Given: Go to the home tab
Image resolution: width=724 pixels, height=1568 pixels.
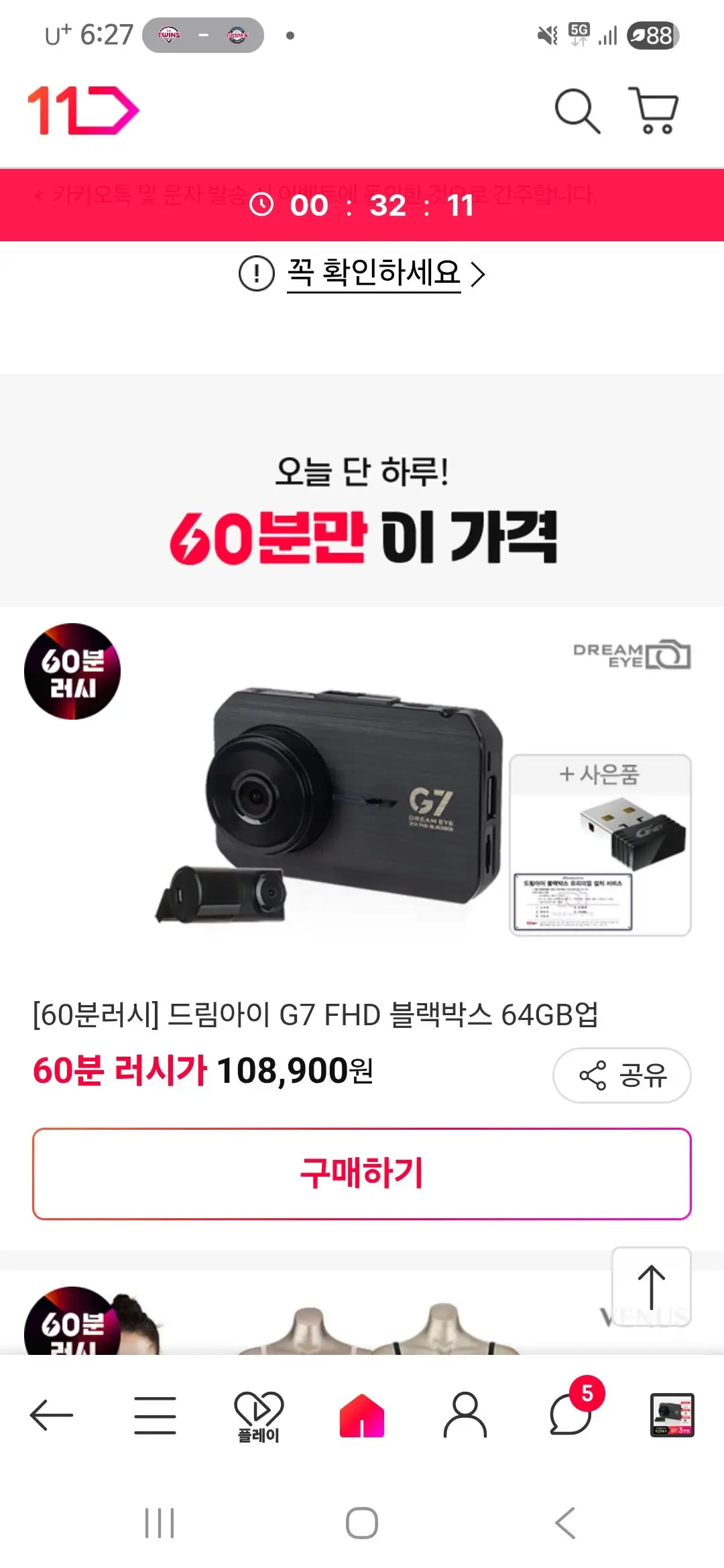Looking at the screenshot, I should 362,1415.
